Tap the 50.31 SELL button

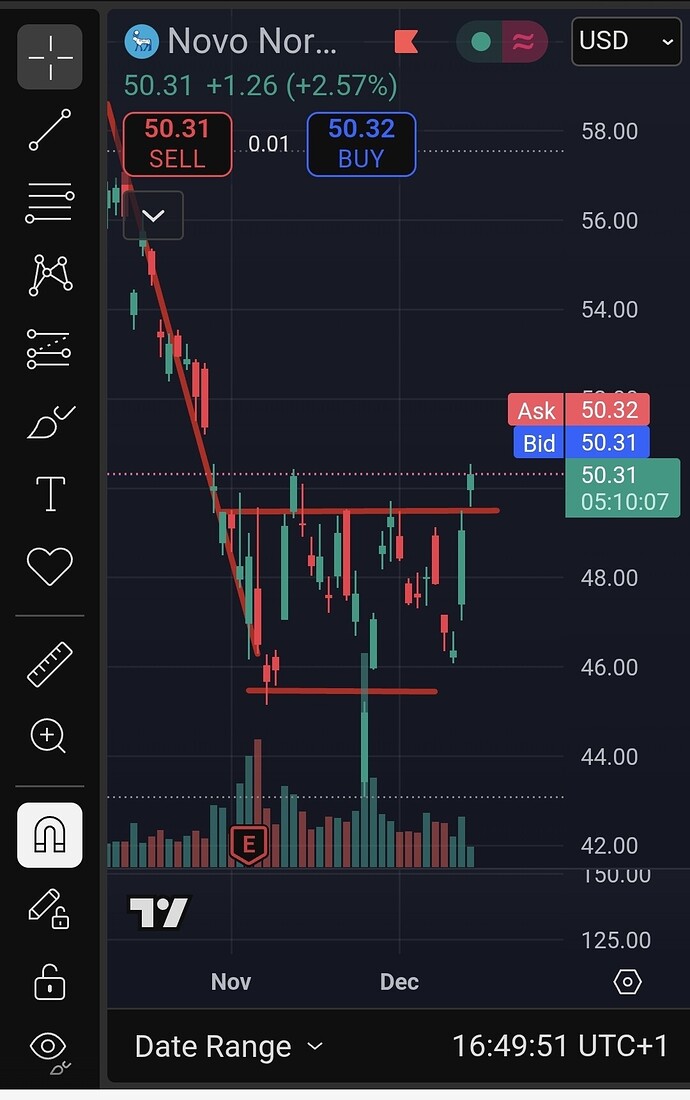click(x=177, y=144)
